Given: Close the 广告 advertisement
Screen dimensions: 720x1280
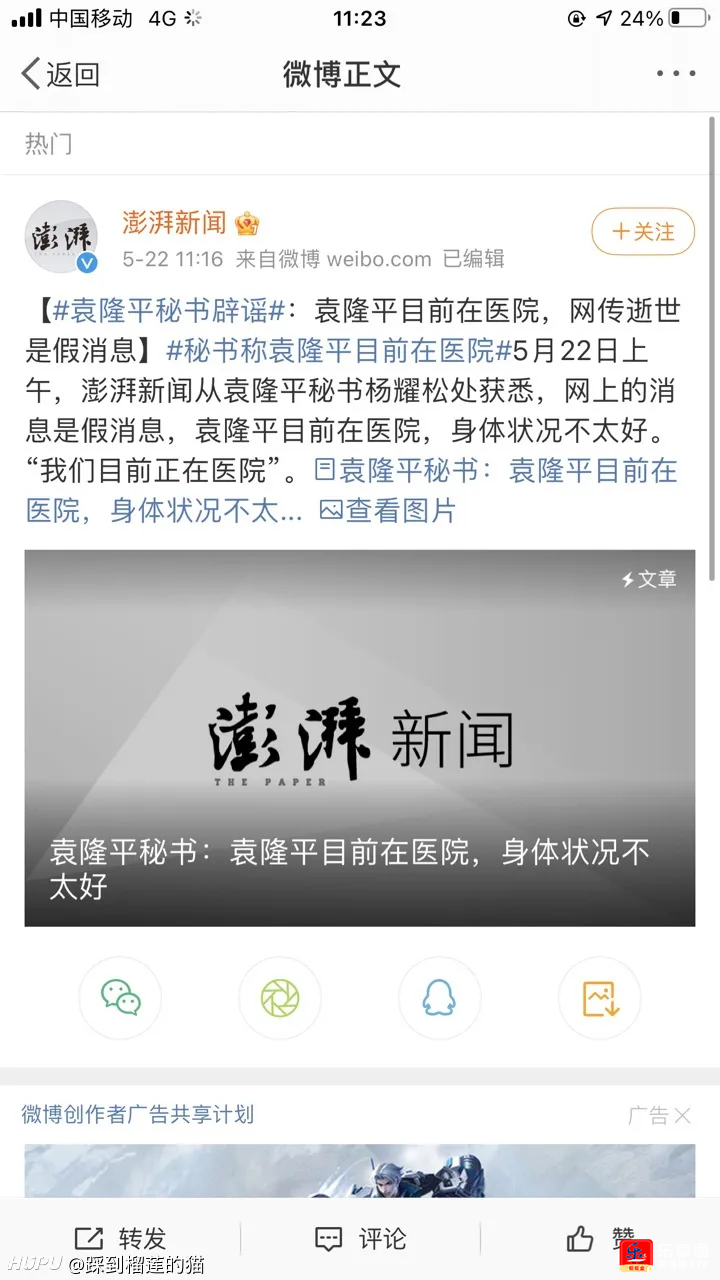Looking at the screenshot, I should click(x=681, y=1115).
